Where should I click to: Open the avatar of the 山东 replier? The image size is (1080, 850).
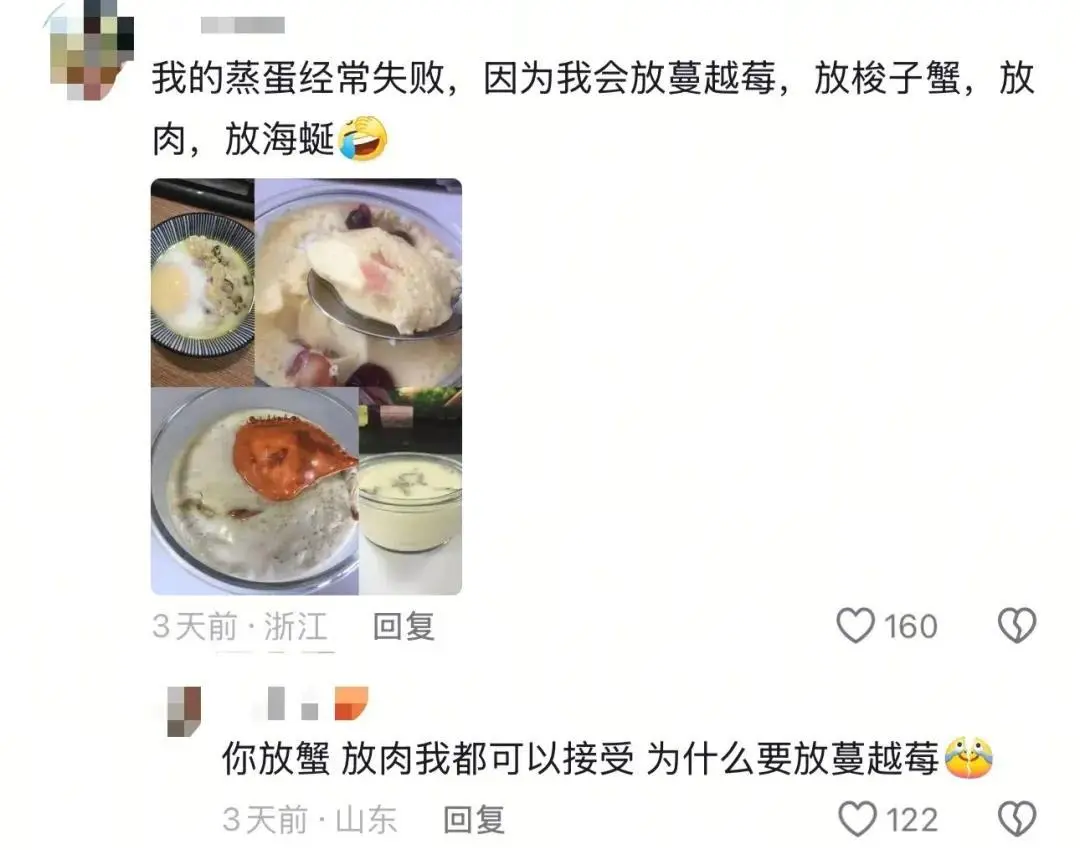click(184, 710)
